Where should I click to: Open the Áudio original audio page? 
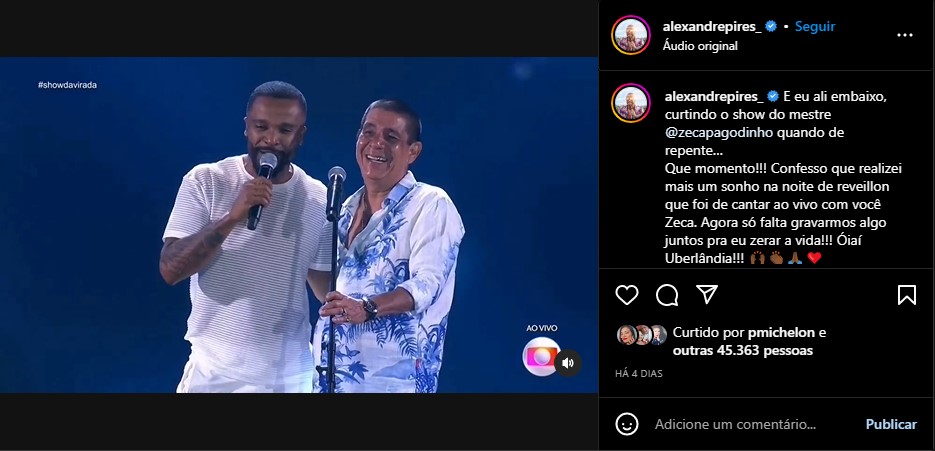click(x=700, y=45)
